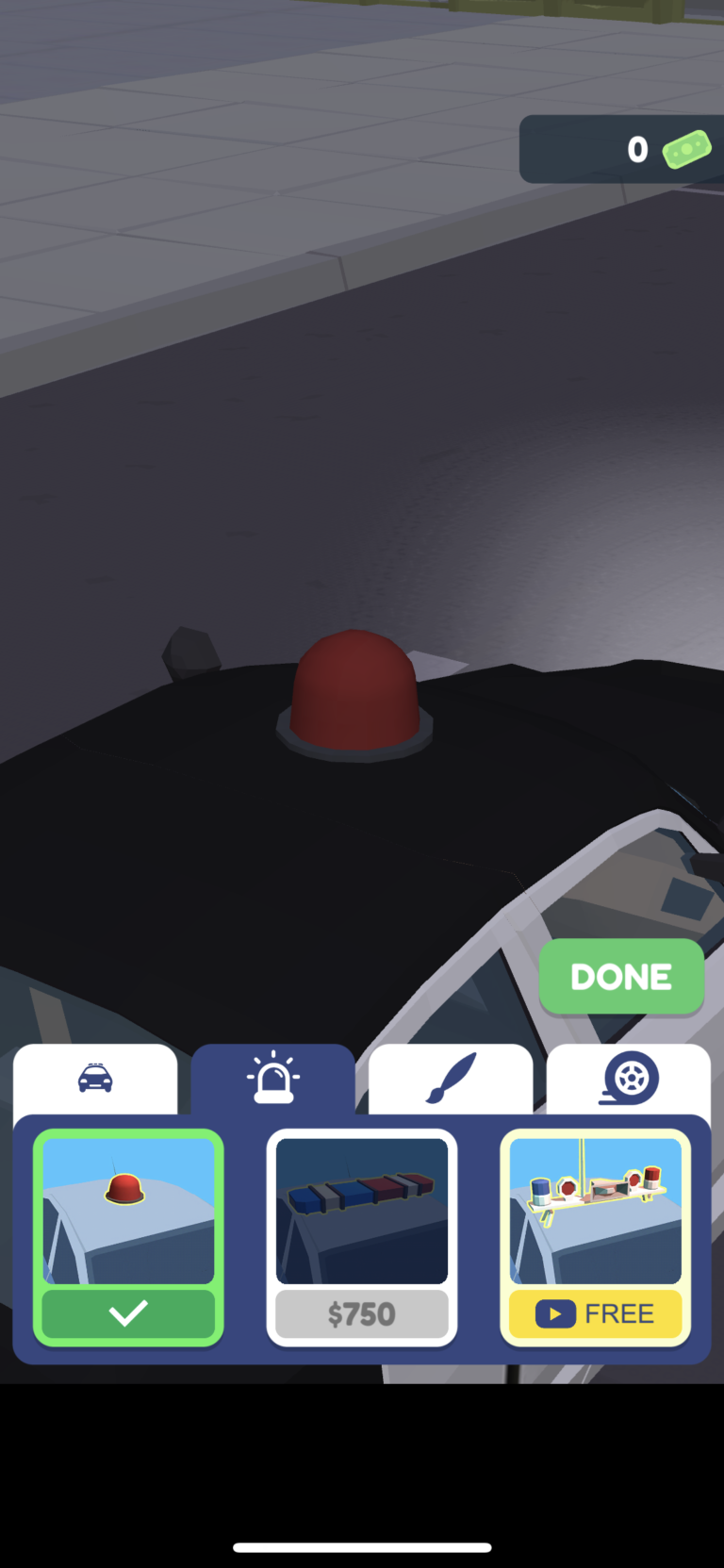Select the police car body icon tab
The image size is (724, 1568).
click(94, 1078)
